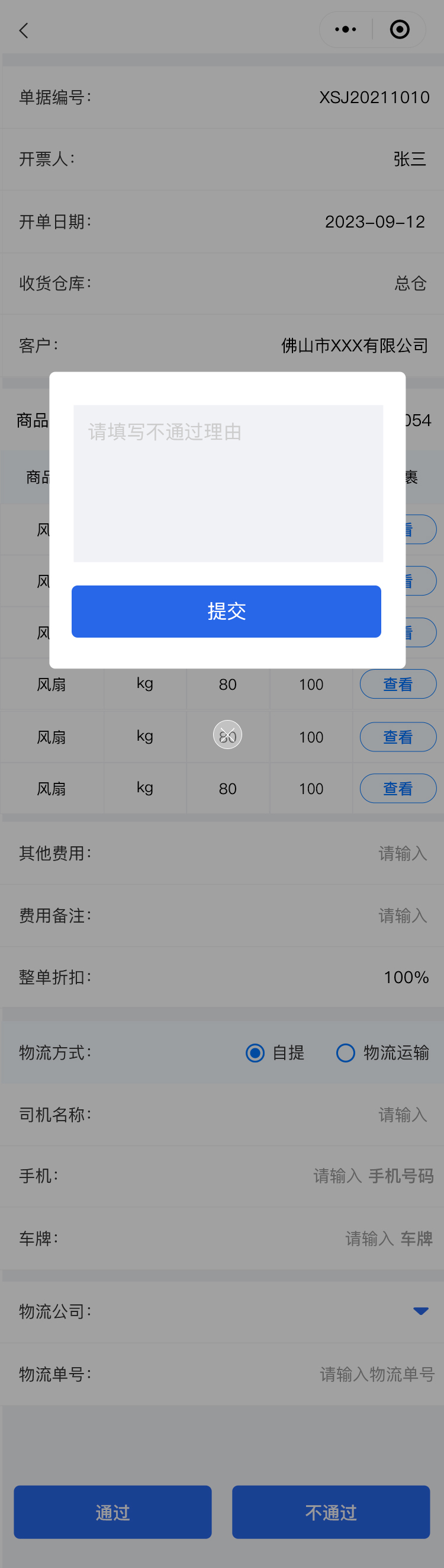Screen dimensions: 444x1568
Task: Close the rejection reason dialog
Action: pos(227,735)
